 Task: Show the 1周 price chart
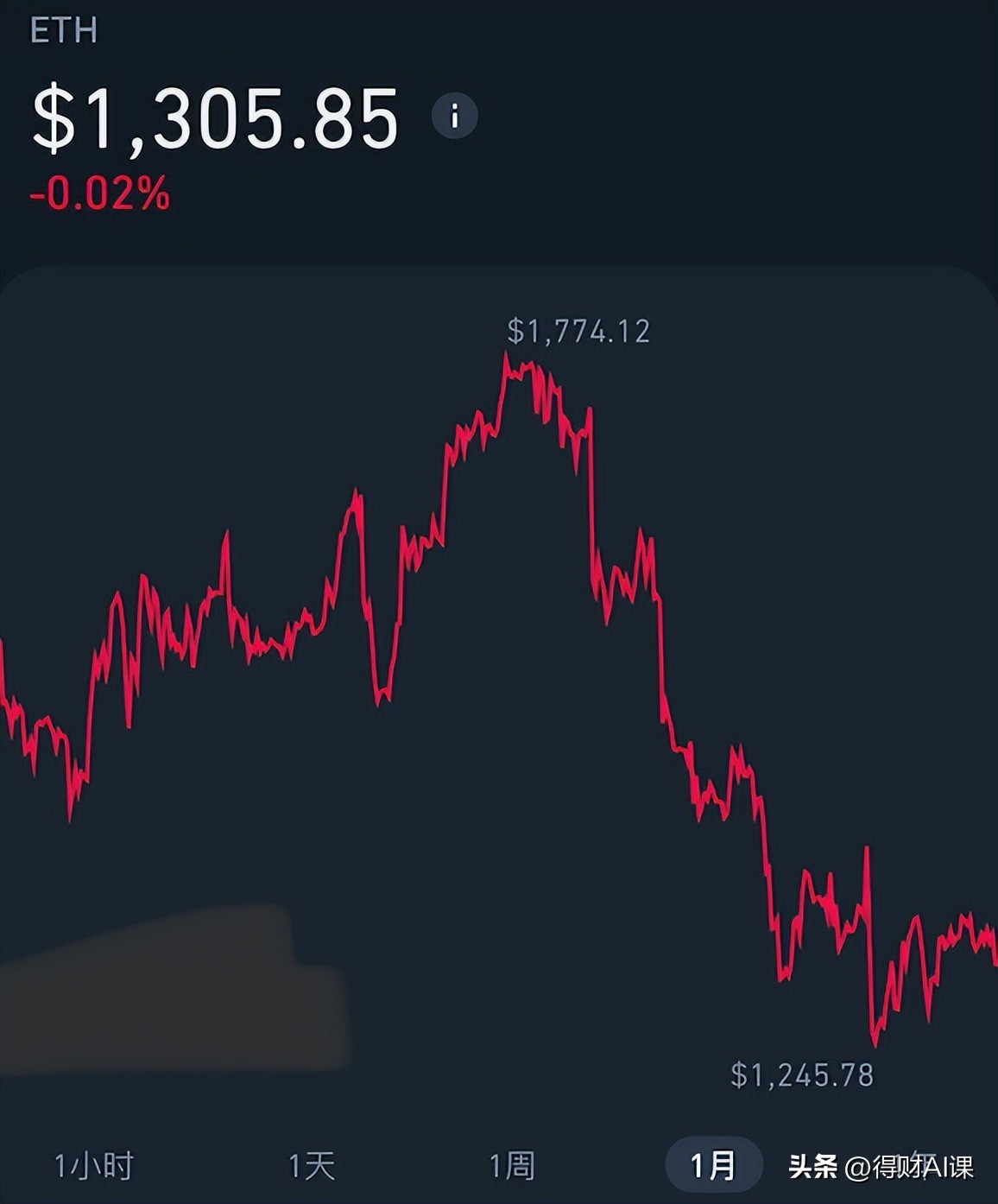(512, 1166)
